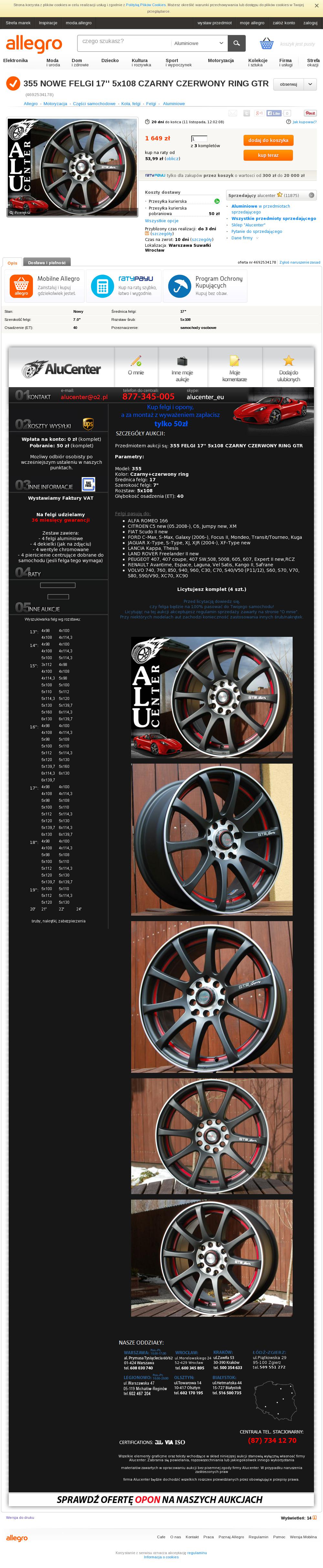
Task: Select 'moje allegro' in top bar
Action: (252, 23)
